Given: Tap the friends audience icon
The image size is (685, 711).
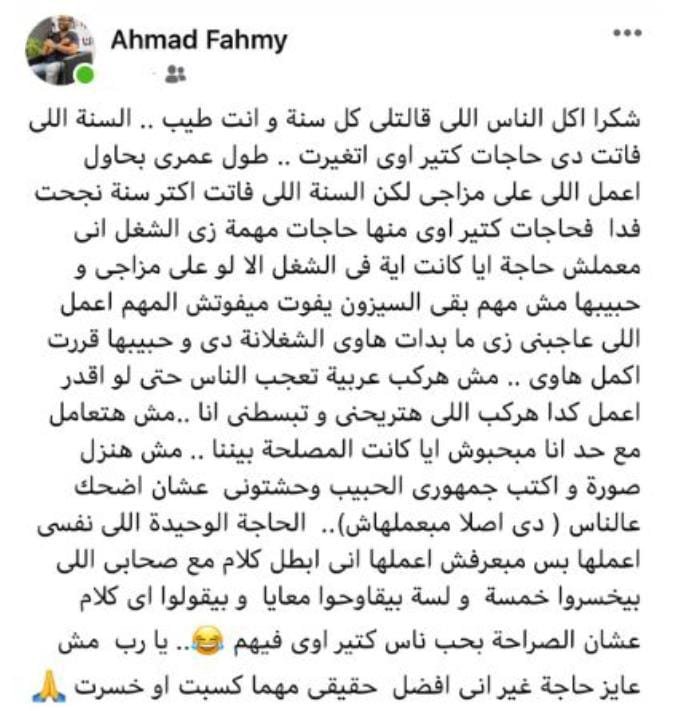Looking at the screenshot, I should click(x=176, y=72).
